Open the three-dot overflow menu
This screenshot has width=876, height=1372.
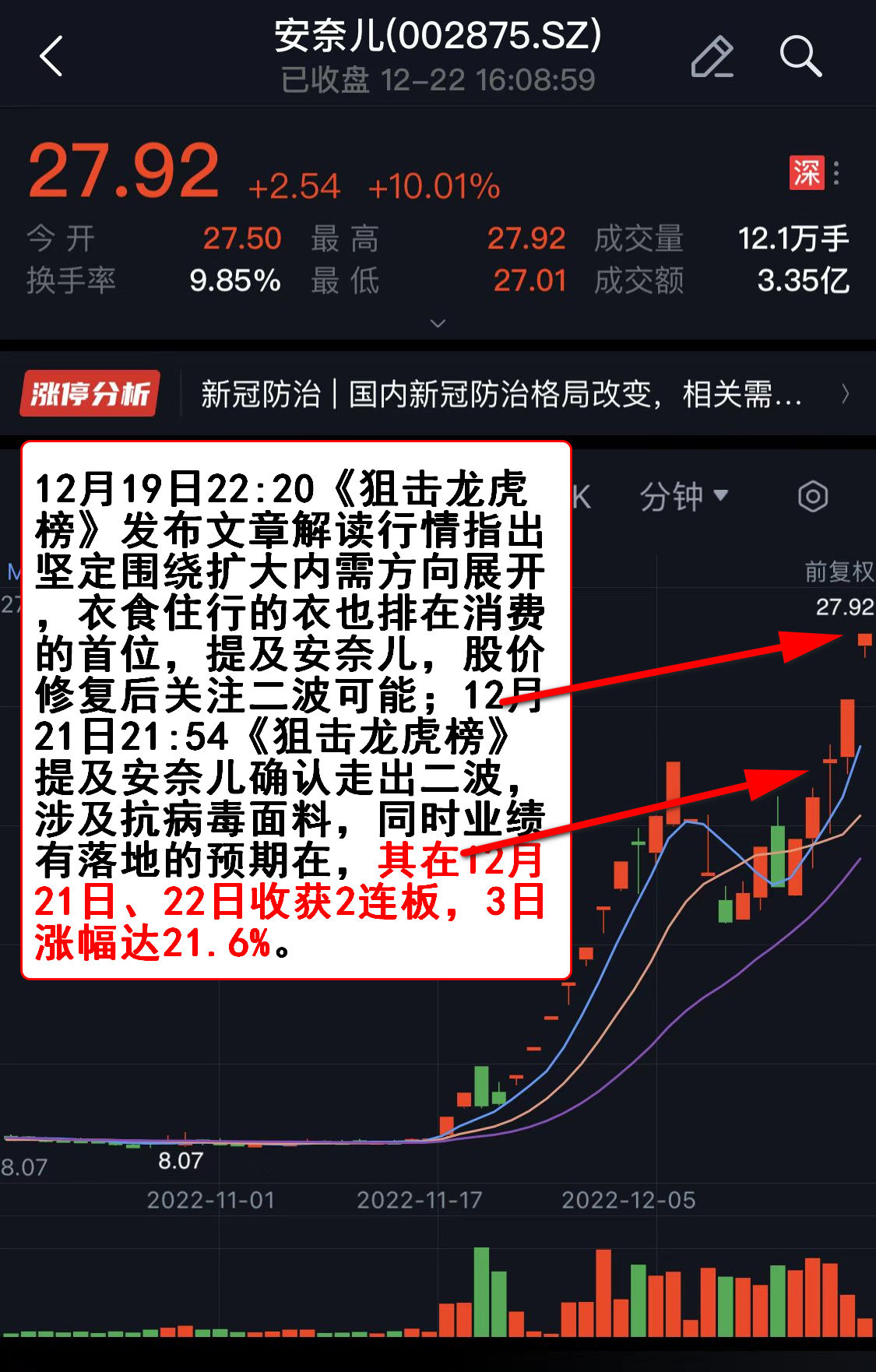pos(836,172)
